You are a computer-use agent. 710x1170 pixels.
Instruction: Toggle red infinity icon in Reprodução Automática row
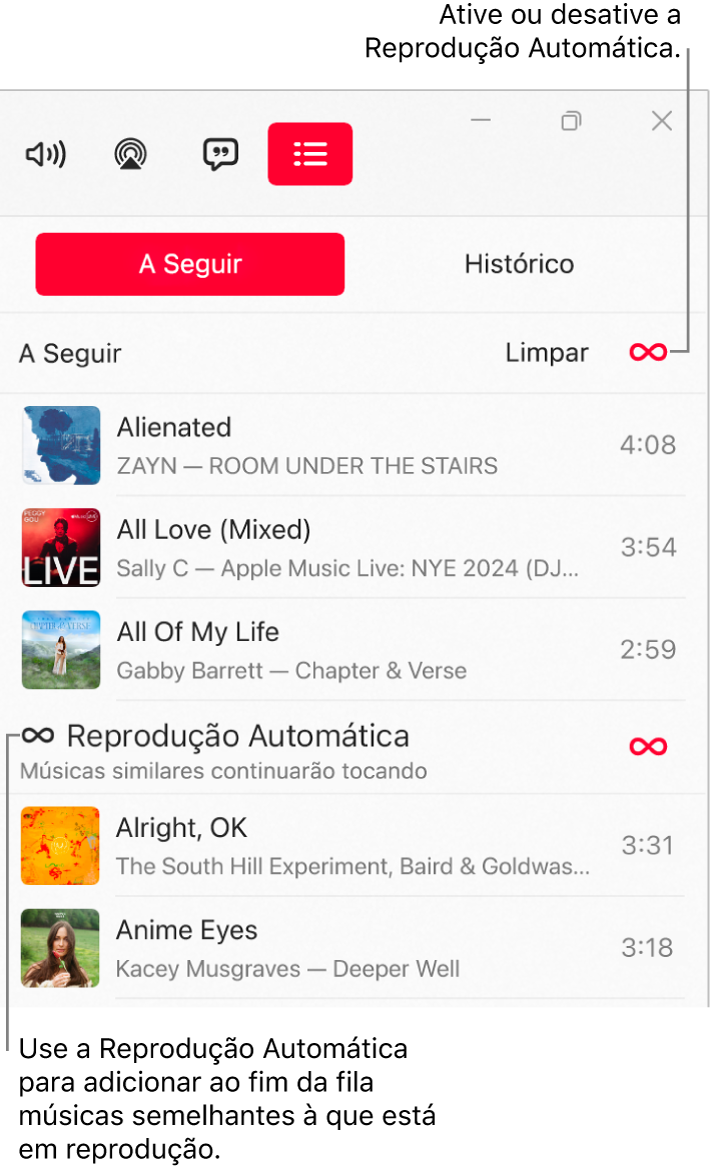647,747
